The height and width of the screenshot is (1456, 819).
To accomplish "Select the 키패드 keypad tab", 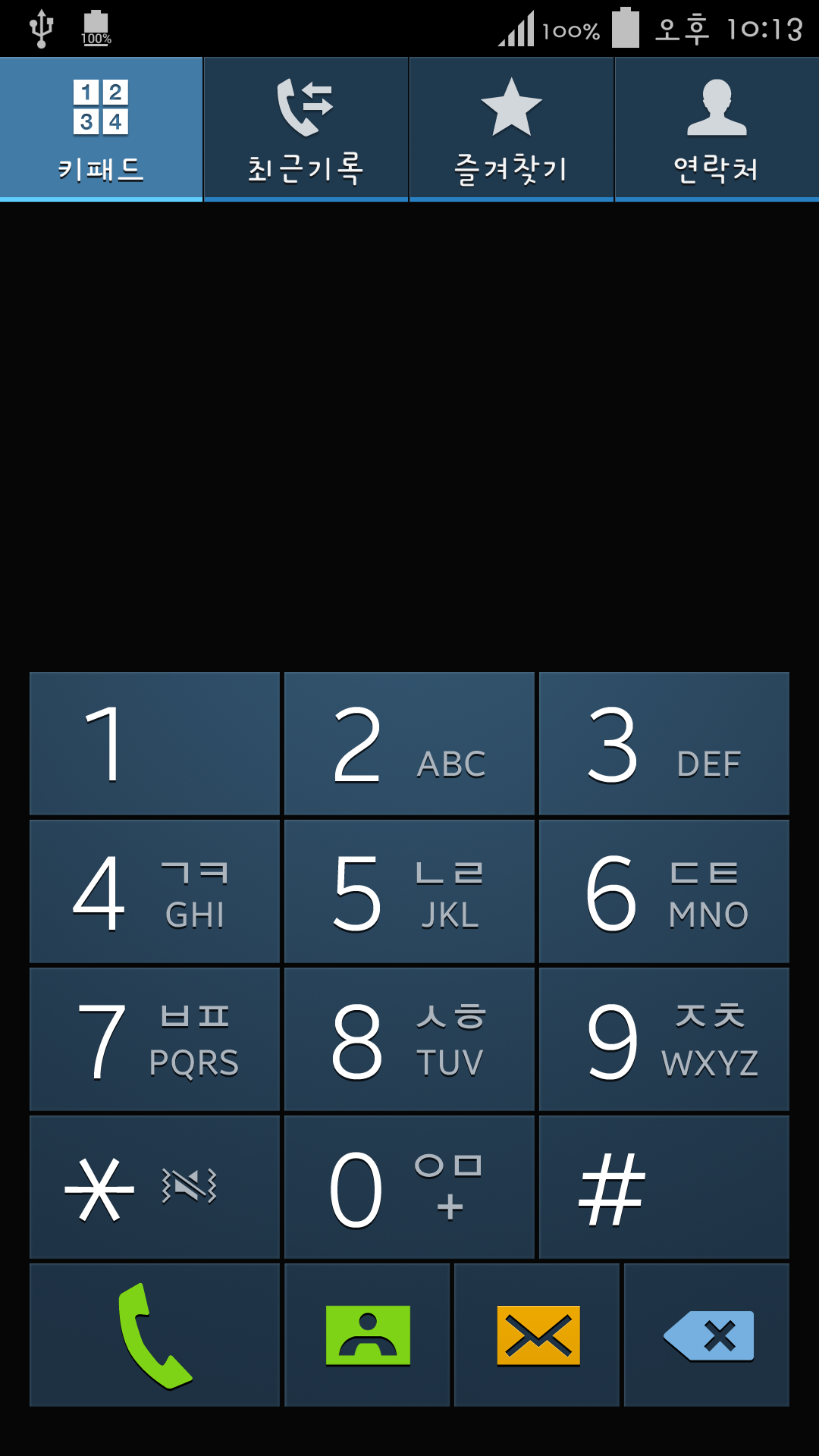I will point(101,129).
